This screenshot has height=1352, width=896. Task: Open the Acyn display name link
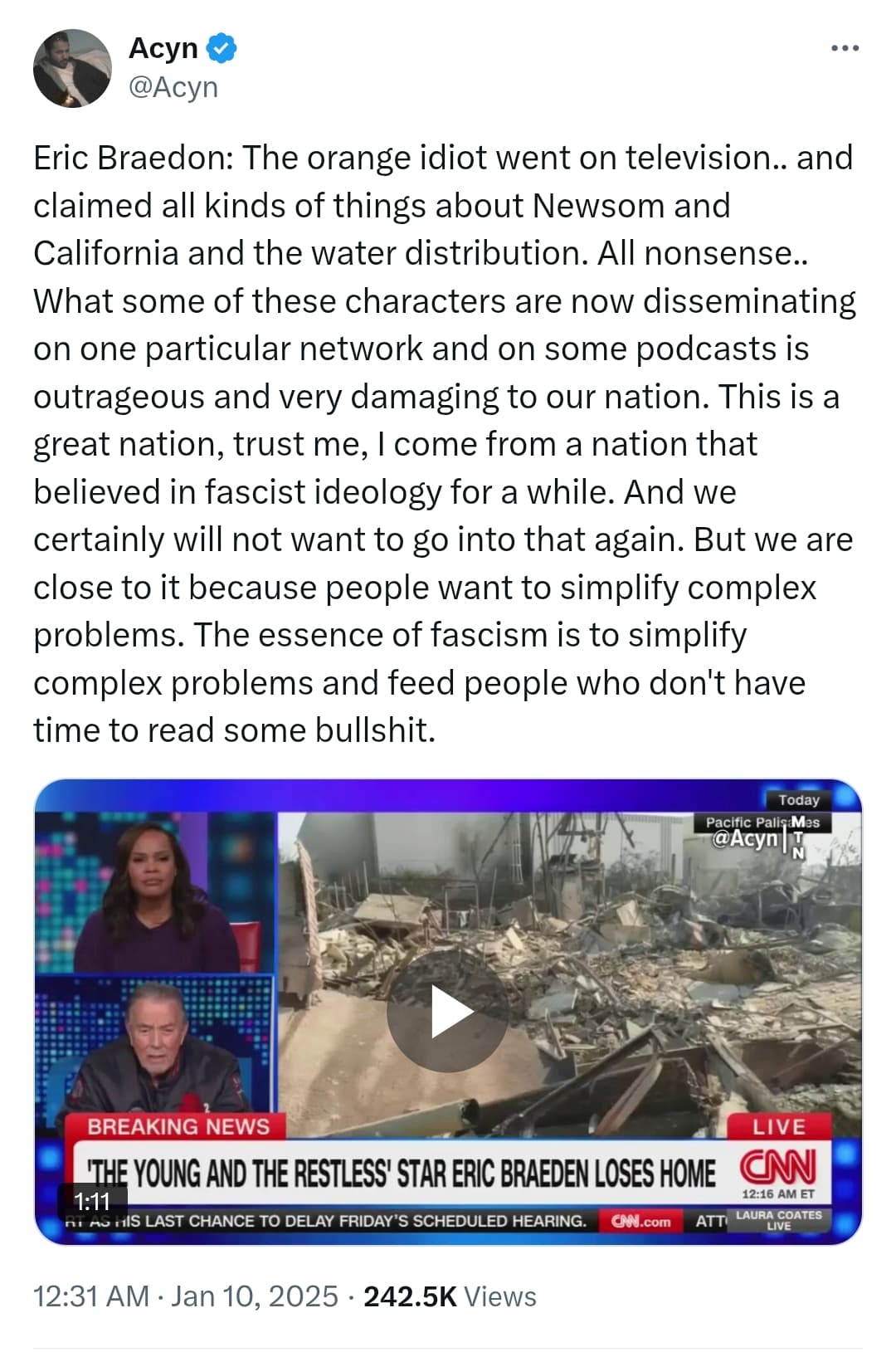pos(163,48)
